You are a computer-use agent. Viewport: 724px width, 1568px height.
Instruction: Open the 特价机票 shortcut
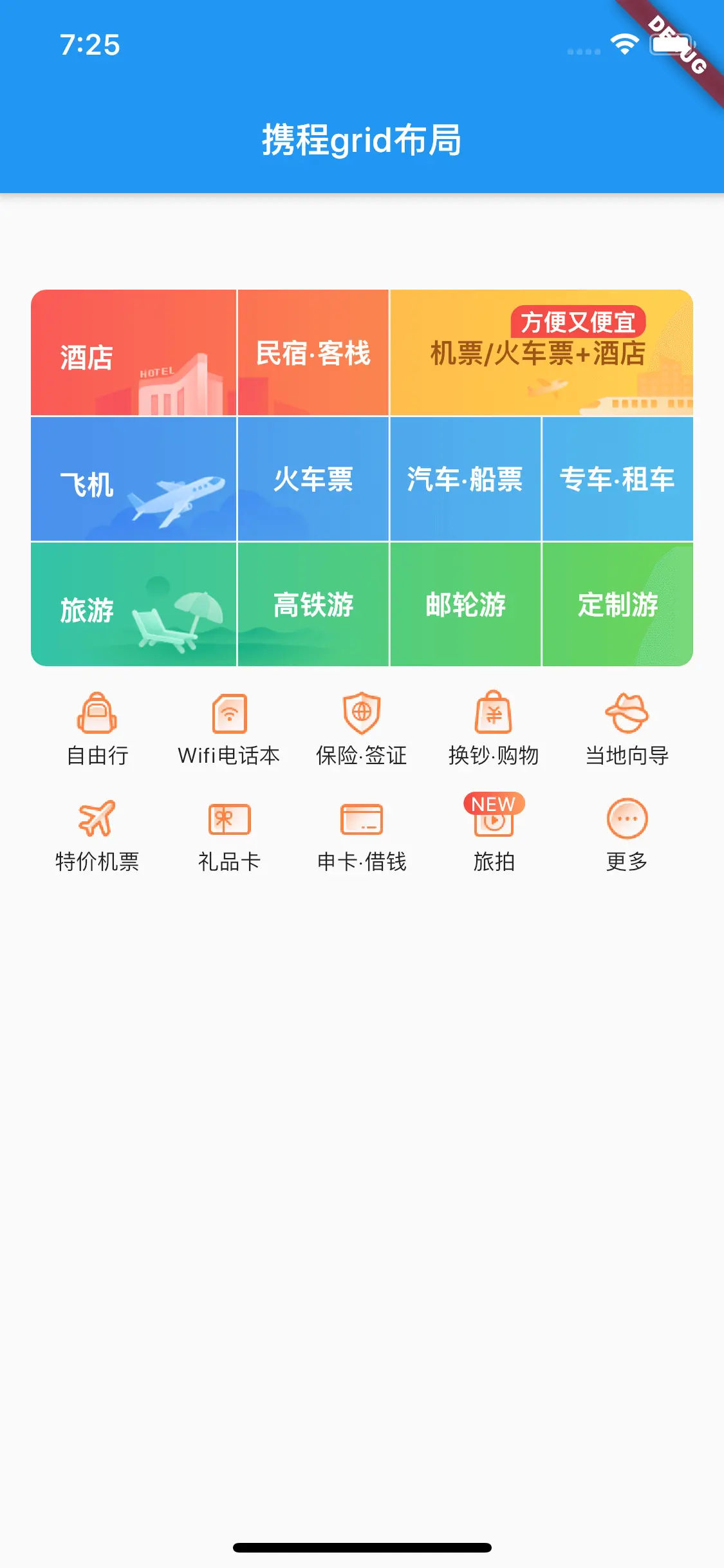[97, 835]
